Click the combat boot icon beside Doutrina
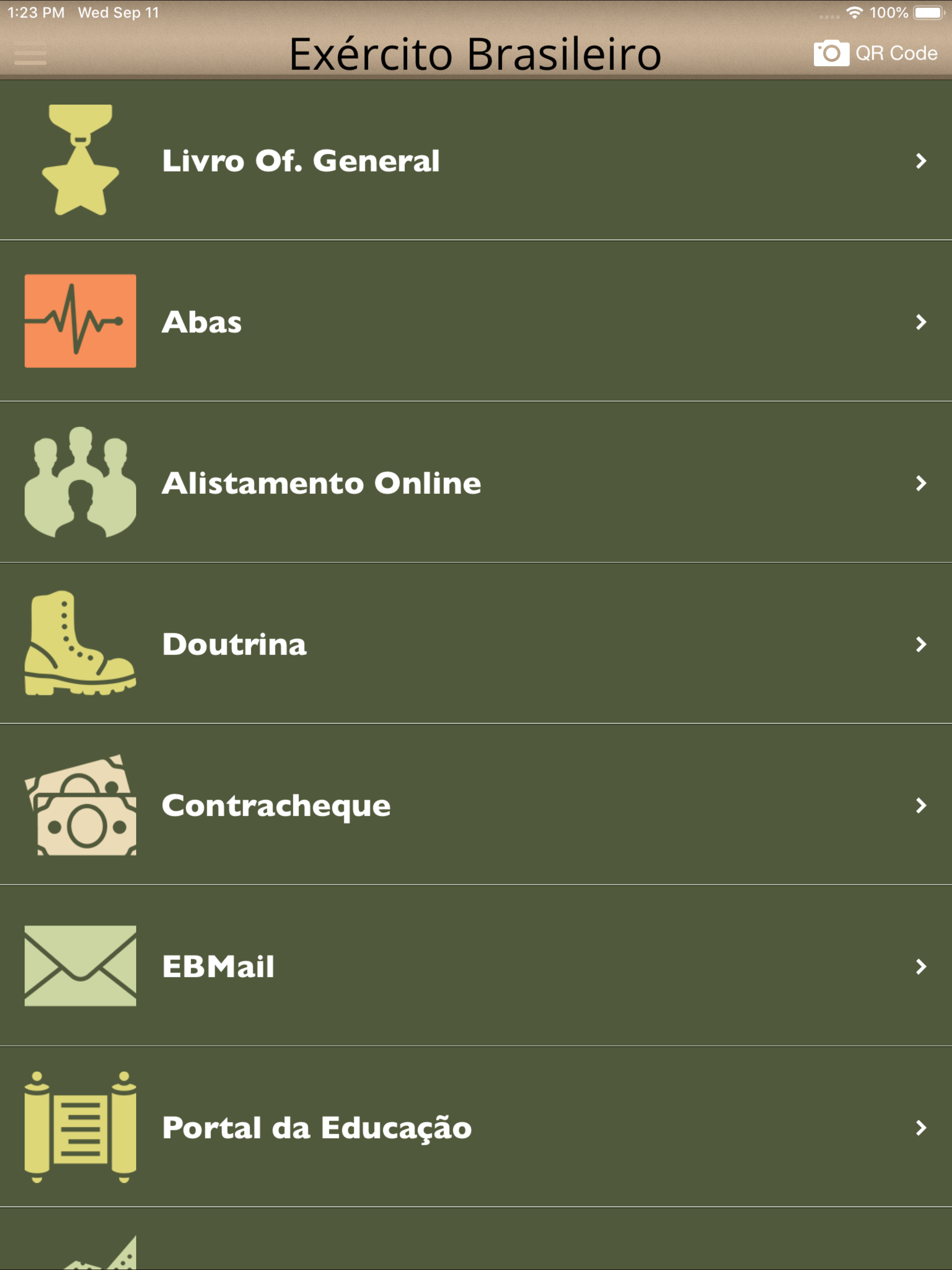The height and width of the screenshot is (1270, 952). [x=80, y=645]
